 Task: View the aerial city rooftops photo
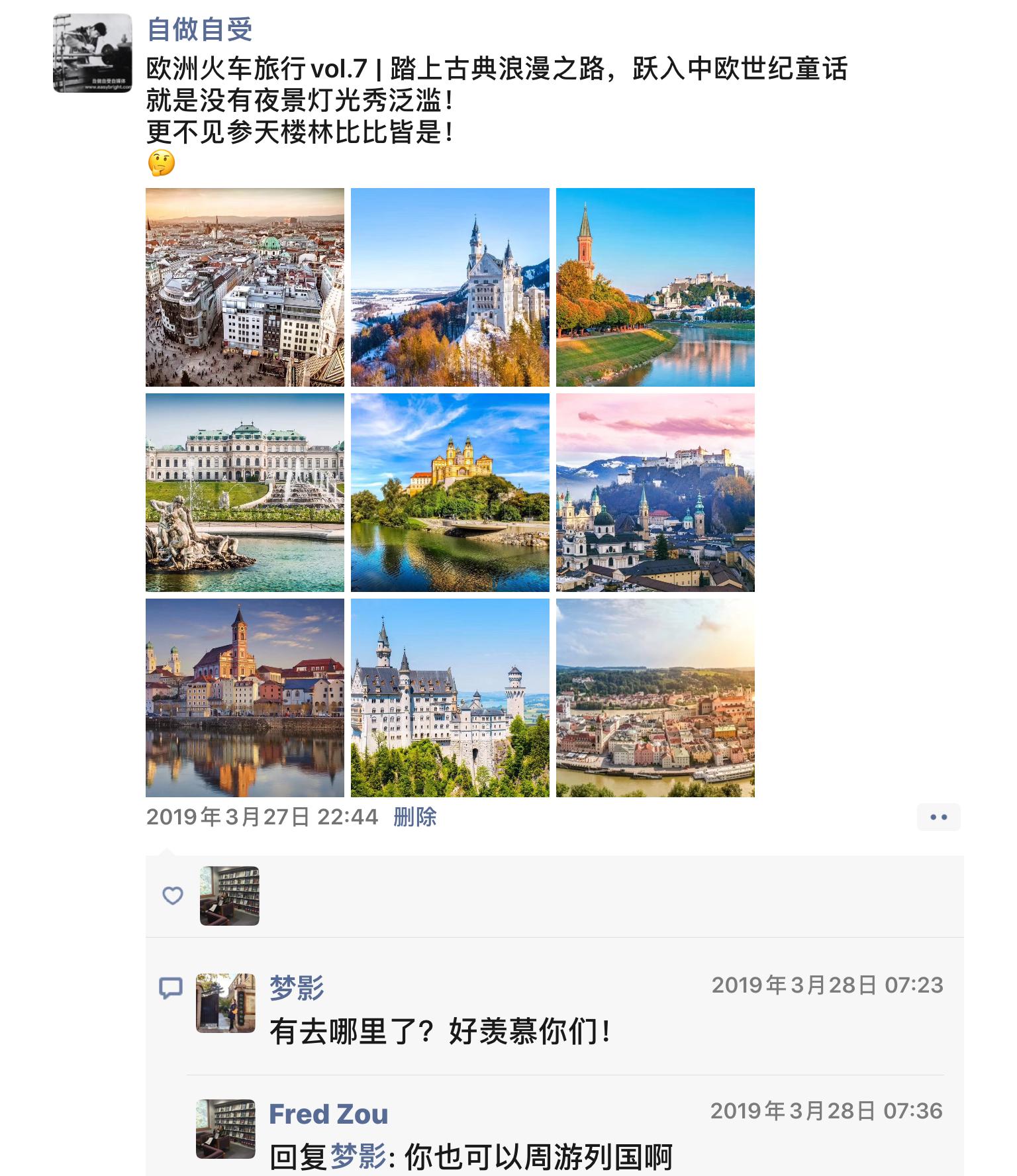(245, 287)
